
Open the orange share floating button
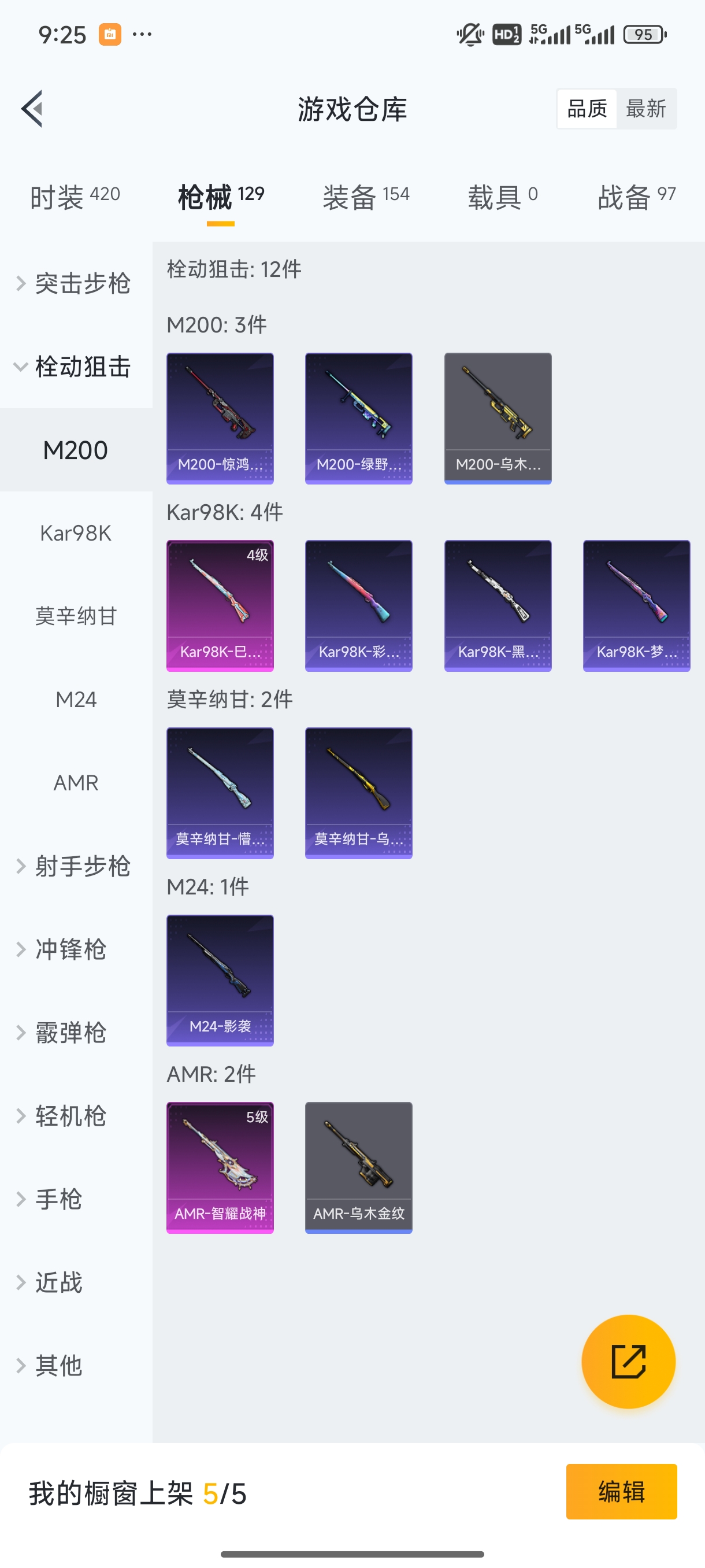[629, 1362]
